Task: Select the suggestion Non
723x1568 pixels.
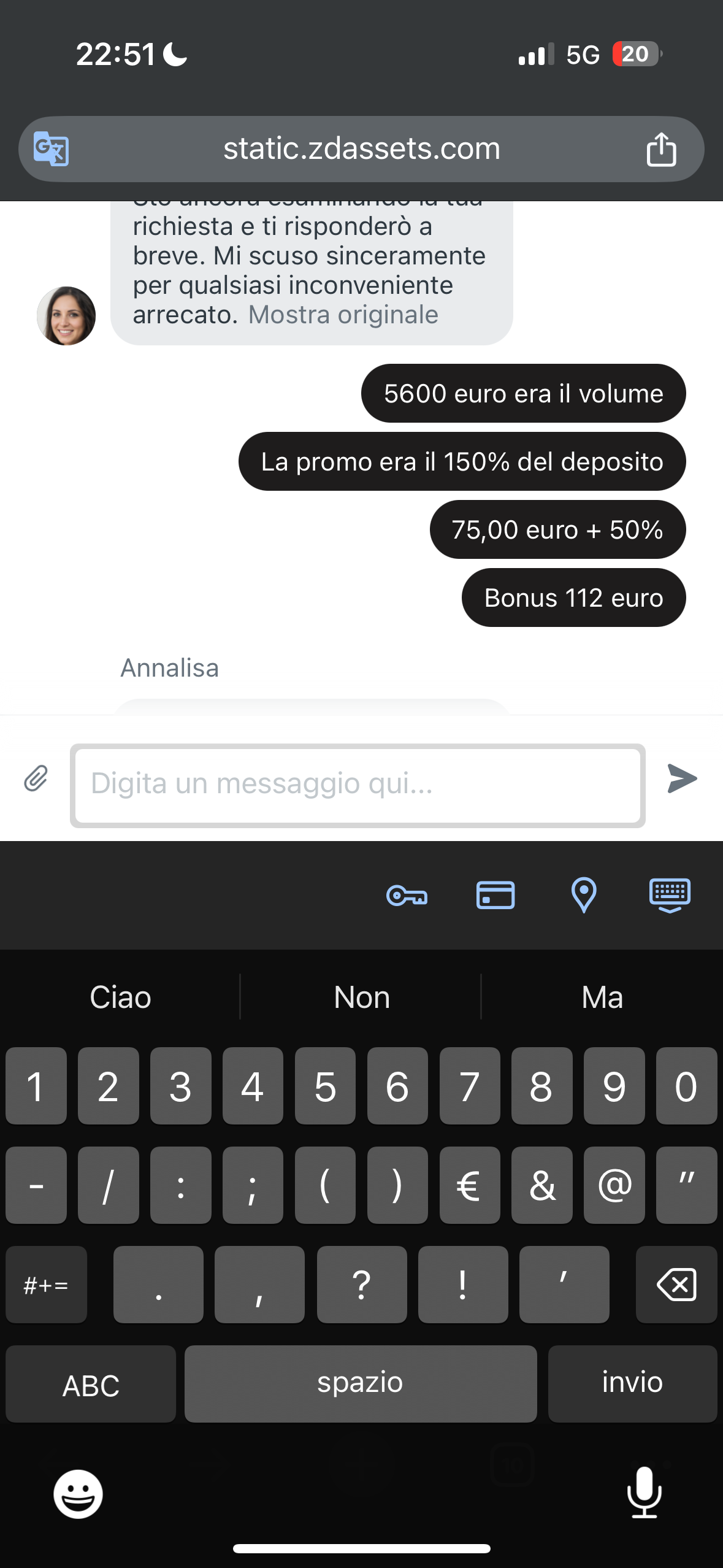Action: pyautogui.click(x=362, y=997)
